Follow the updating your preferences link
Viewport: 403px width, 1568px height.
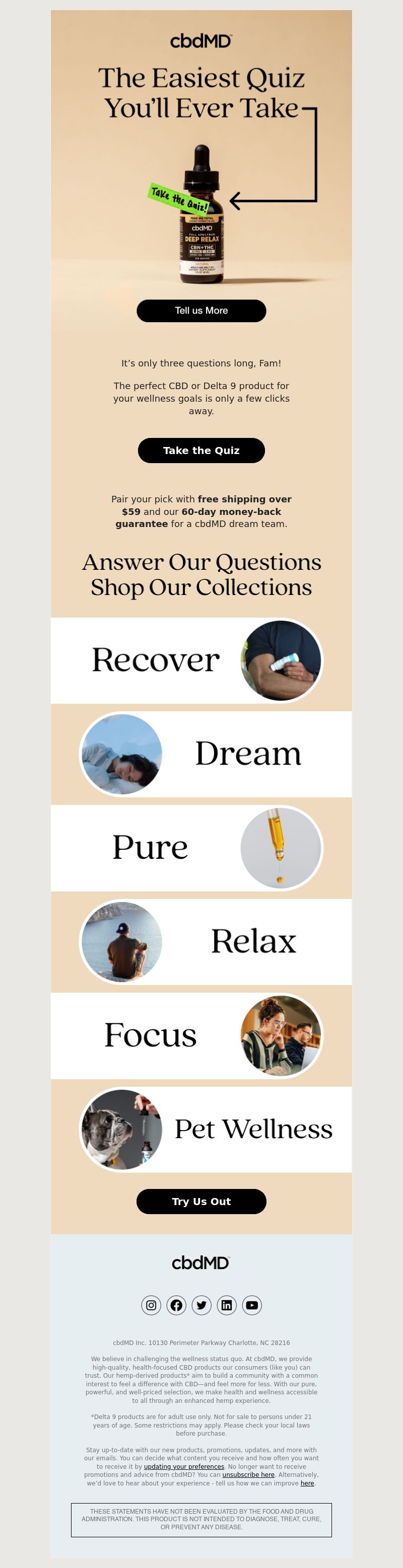coord(184,1466)
